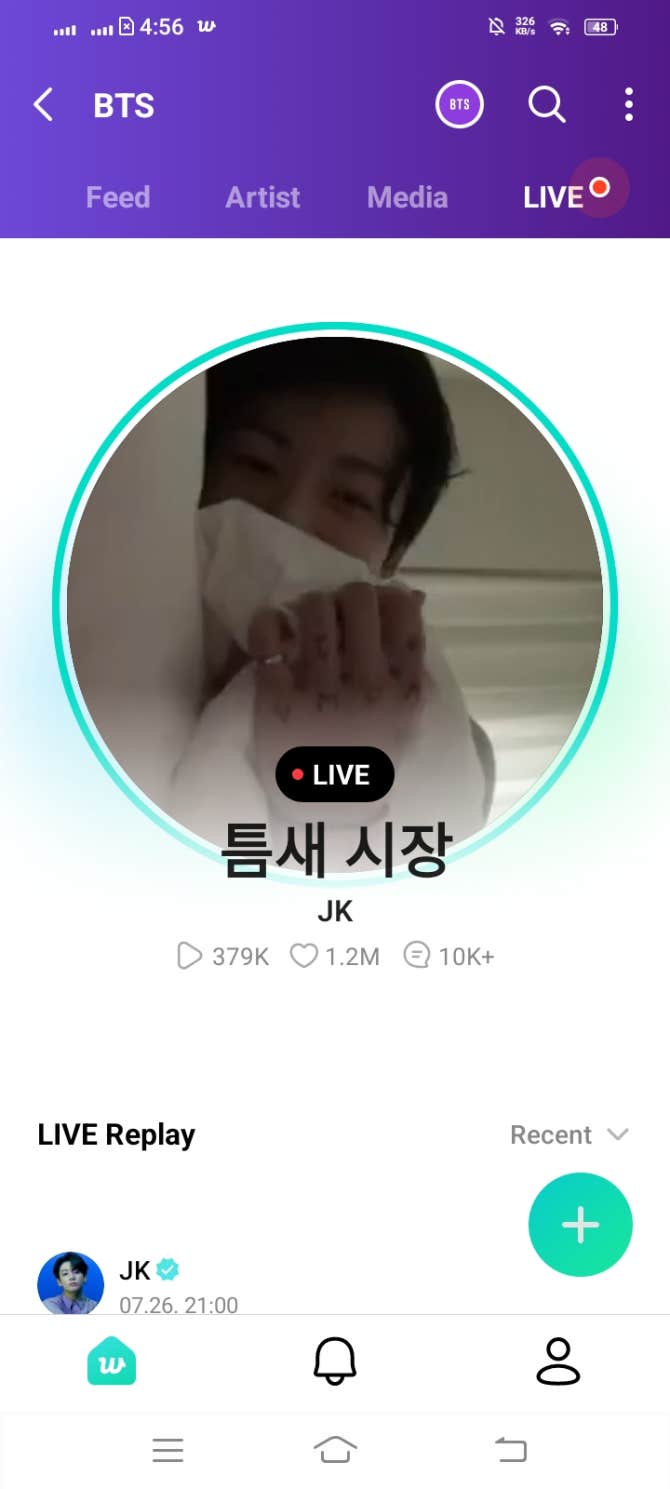The width and height of the screenshot is (670, 1489).
Task: Switch to the Media tab
Action: point(407,197)
